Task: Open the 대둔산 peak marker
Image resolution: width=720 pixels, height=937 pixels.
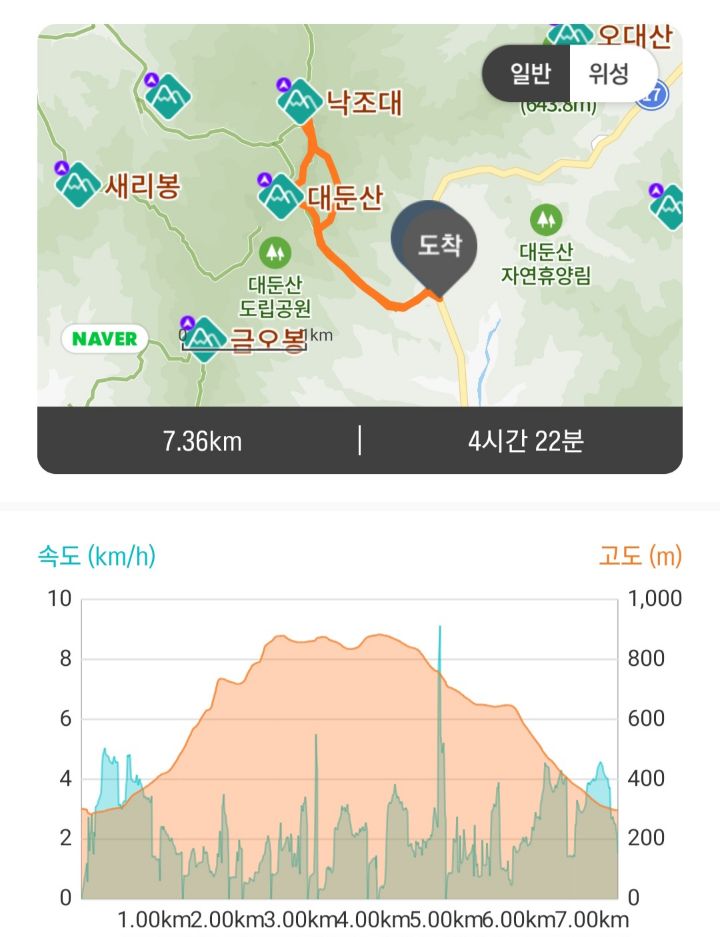Action: 280,195
